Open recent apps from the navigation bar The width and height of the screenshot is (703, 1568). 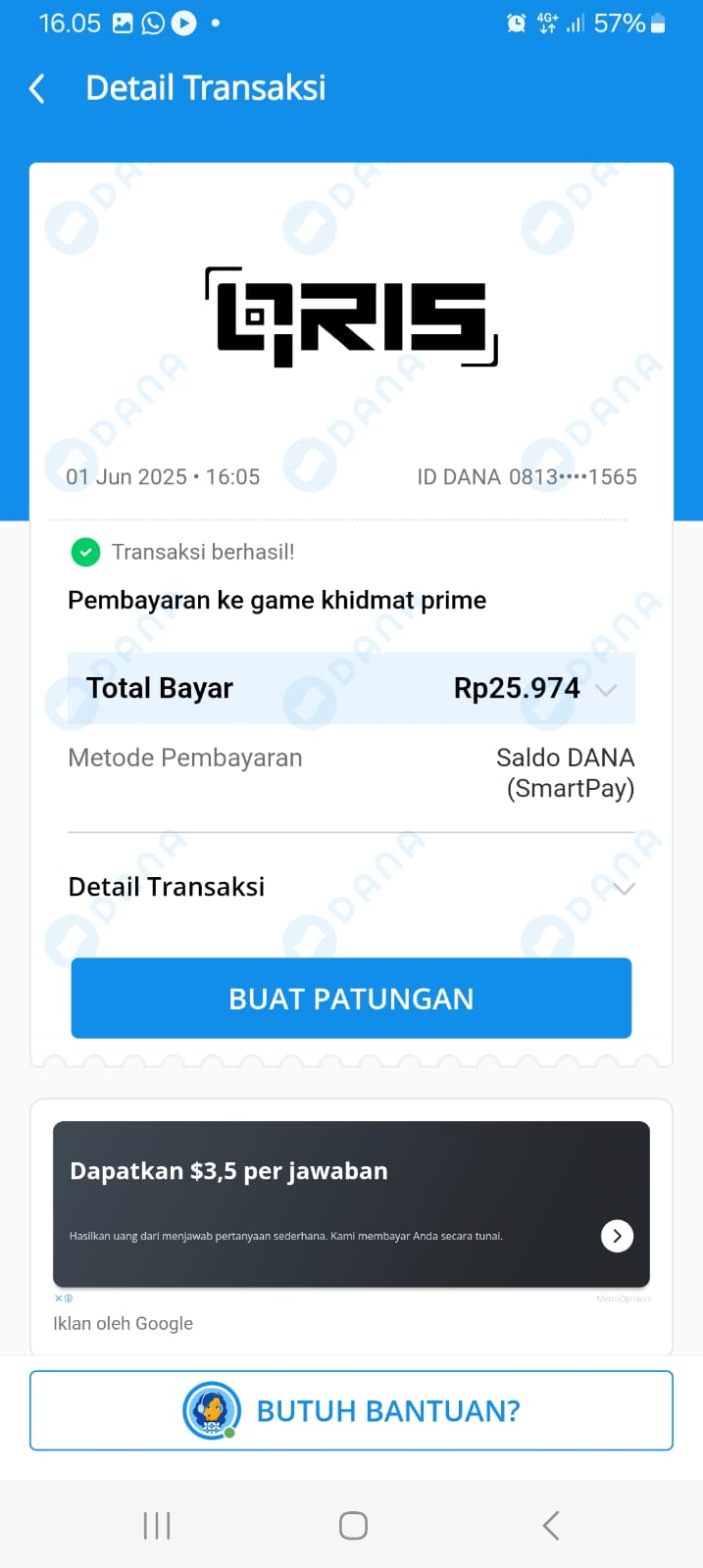pyautogui.click(x=157, y=1525)
